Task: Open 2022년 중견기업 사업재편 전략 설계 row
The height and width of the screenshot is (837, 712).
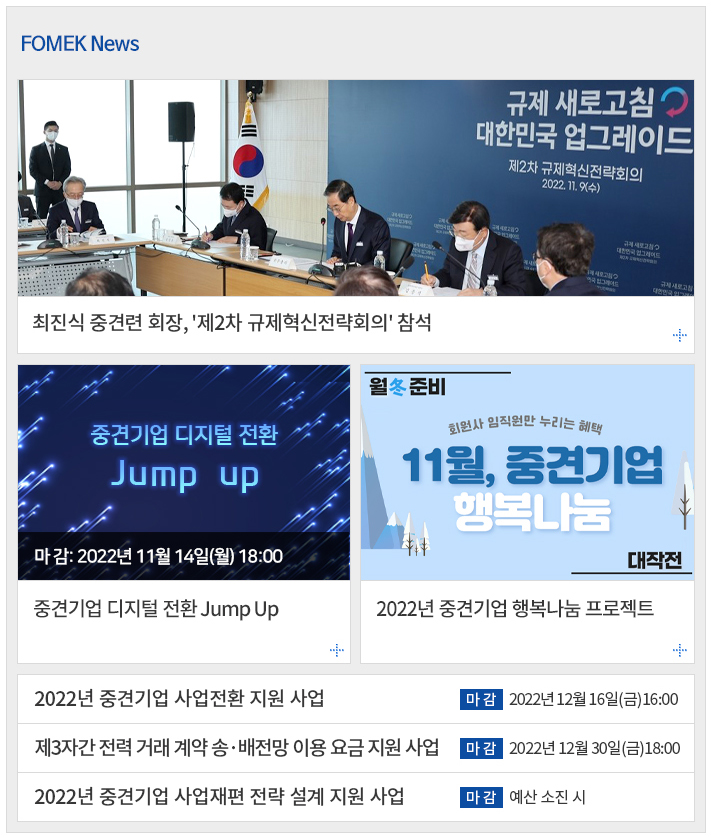Action: coord(219,797)
